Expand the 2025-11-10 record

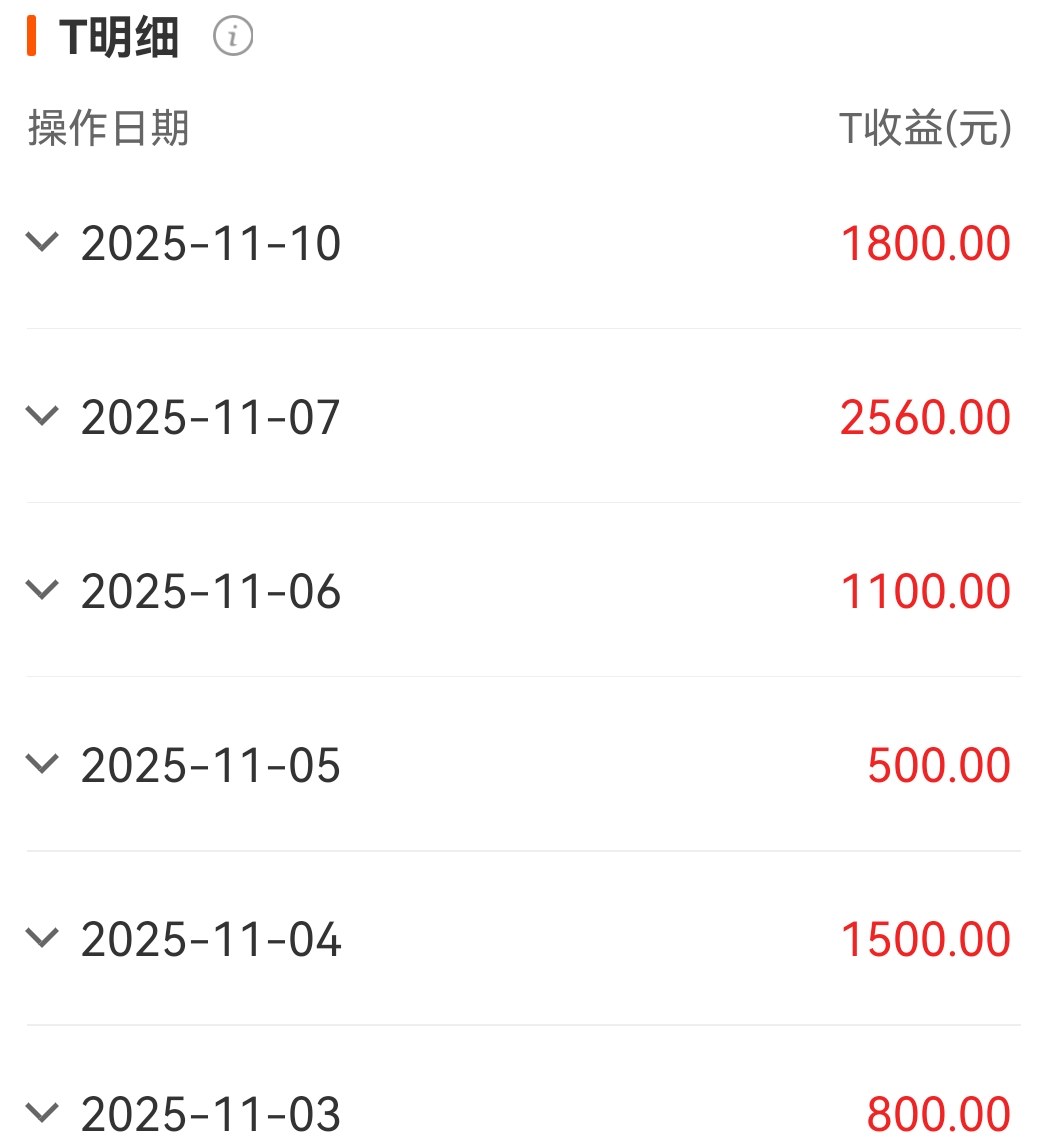click(42, 242)
